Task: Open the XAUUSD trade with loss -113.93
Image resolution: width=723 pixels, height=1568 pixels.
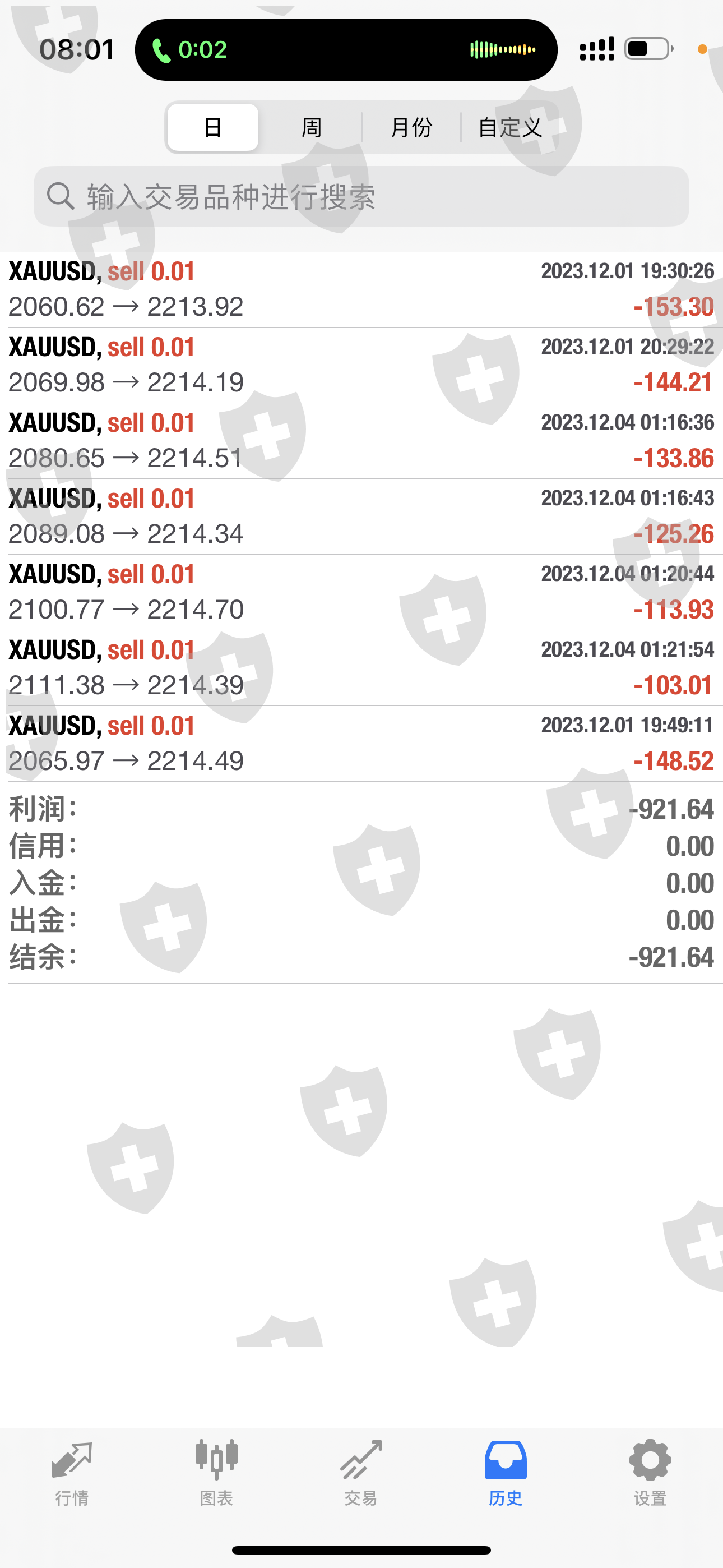Action: (361, 592)
